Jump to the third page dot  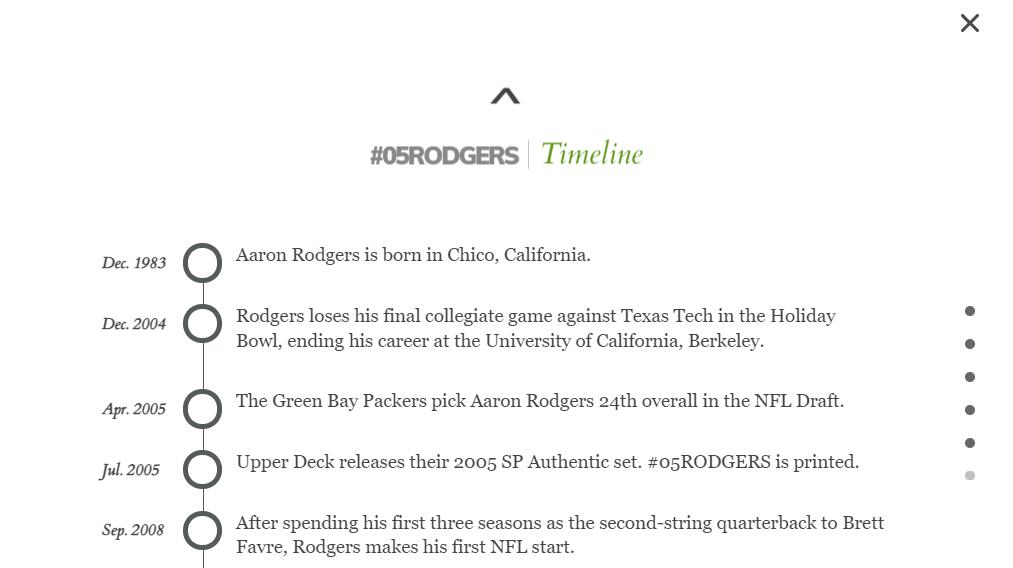(x=969, y=377)
